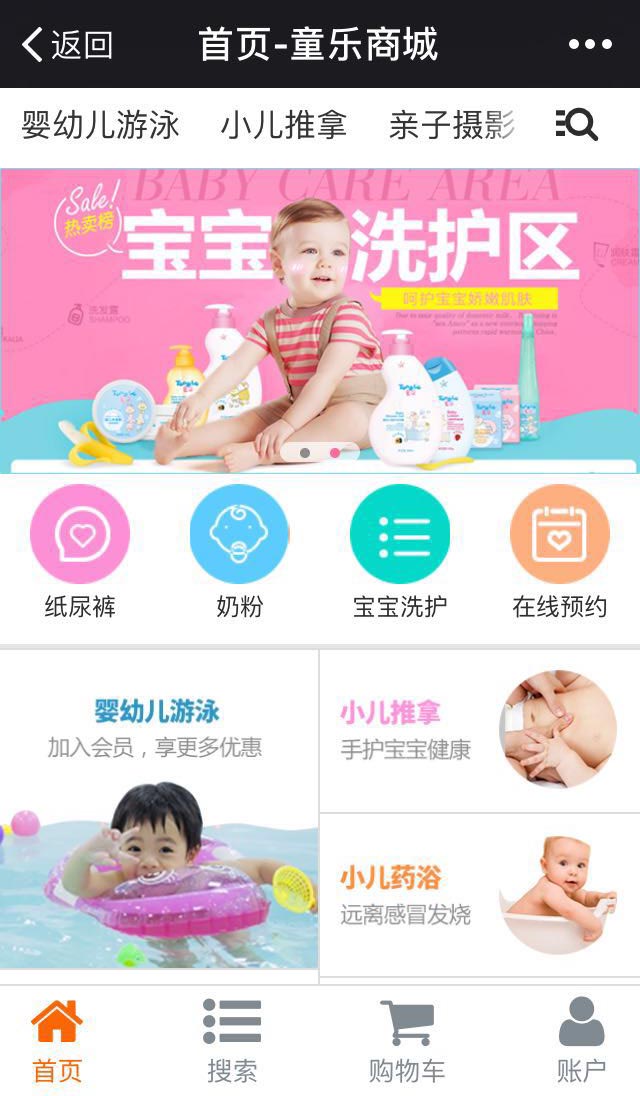This screenshot has height=1096, width=640.
Task: Switch to the 购物车 tab
Action: tap(407, 1042)
